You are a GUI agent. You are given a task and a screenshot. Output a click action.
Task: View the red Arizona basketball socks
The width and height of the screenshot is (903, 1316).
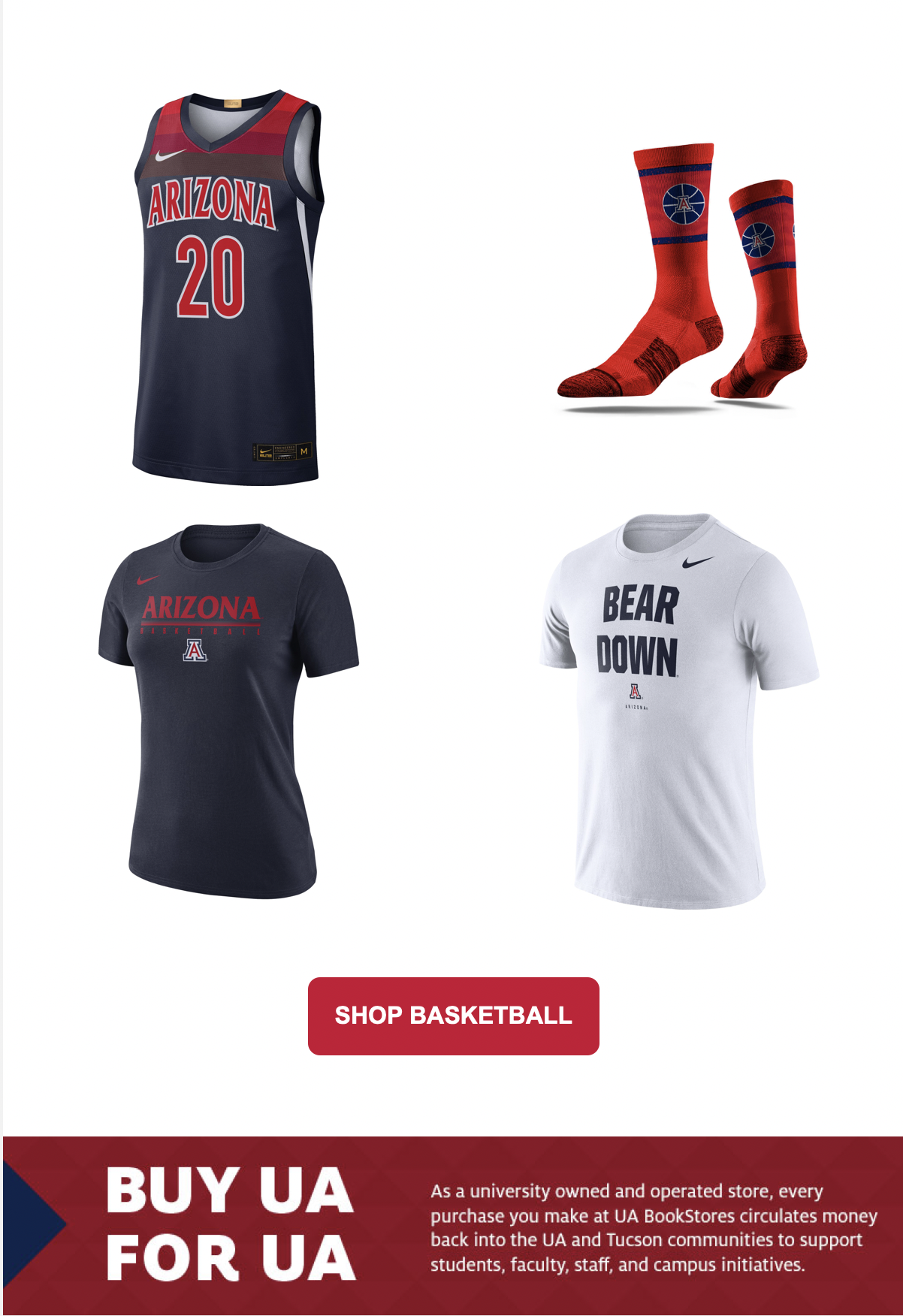[x=681, y=274]
